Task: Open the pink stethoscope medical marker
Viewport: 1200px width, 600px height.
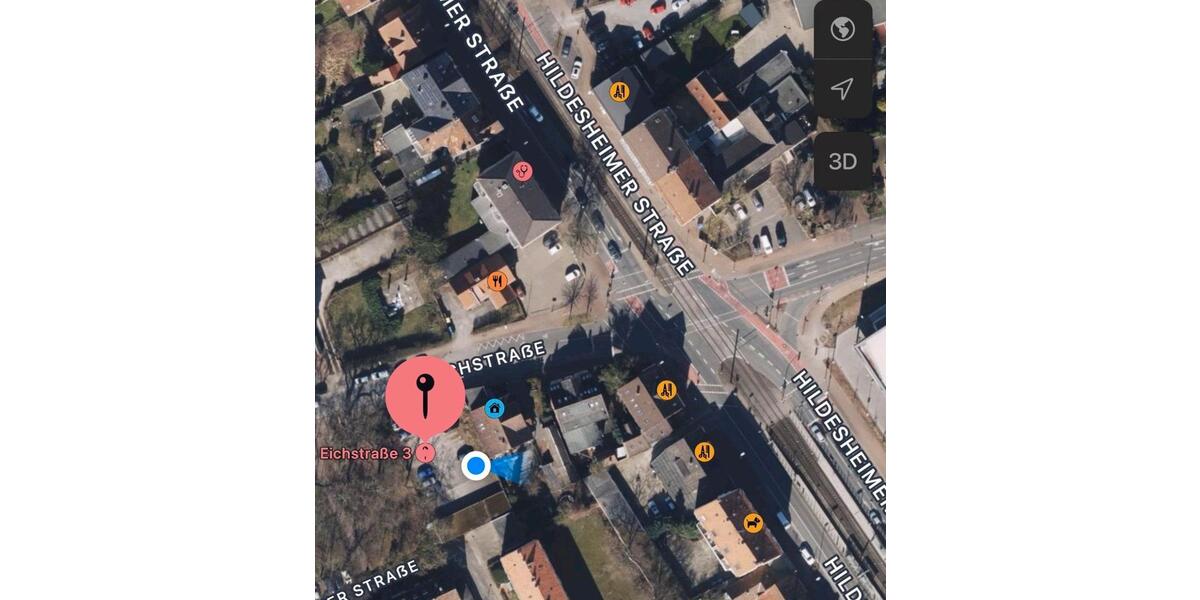Action: click(522, 171)
